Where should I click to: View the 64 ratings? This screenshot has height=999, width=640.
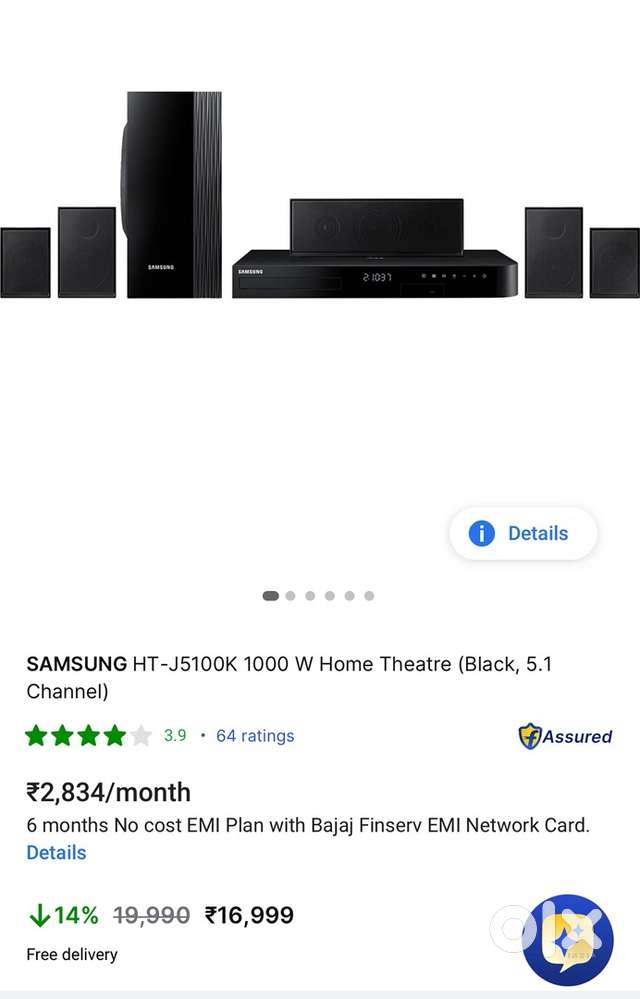[255, 736]
